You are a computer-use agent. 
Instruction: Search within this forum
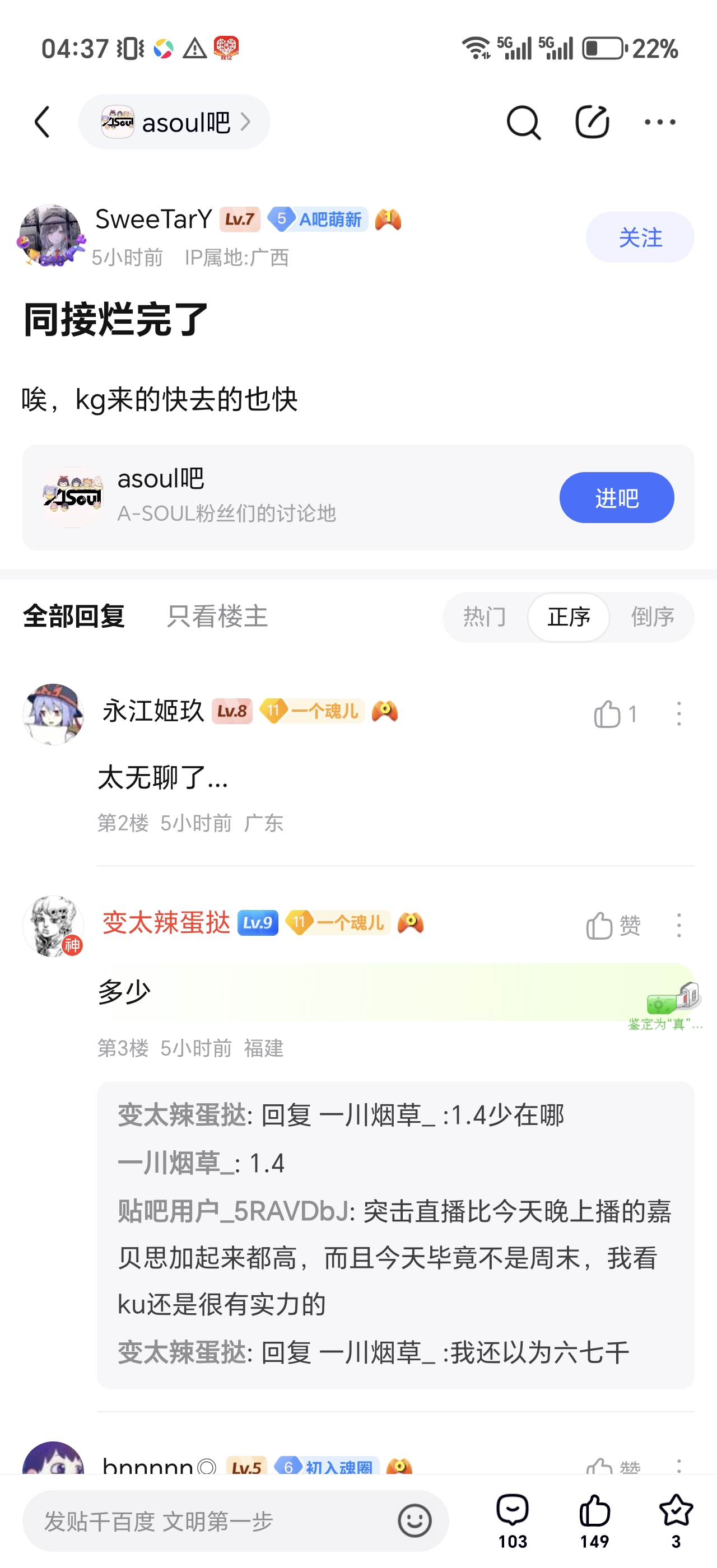point(523,122)
